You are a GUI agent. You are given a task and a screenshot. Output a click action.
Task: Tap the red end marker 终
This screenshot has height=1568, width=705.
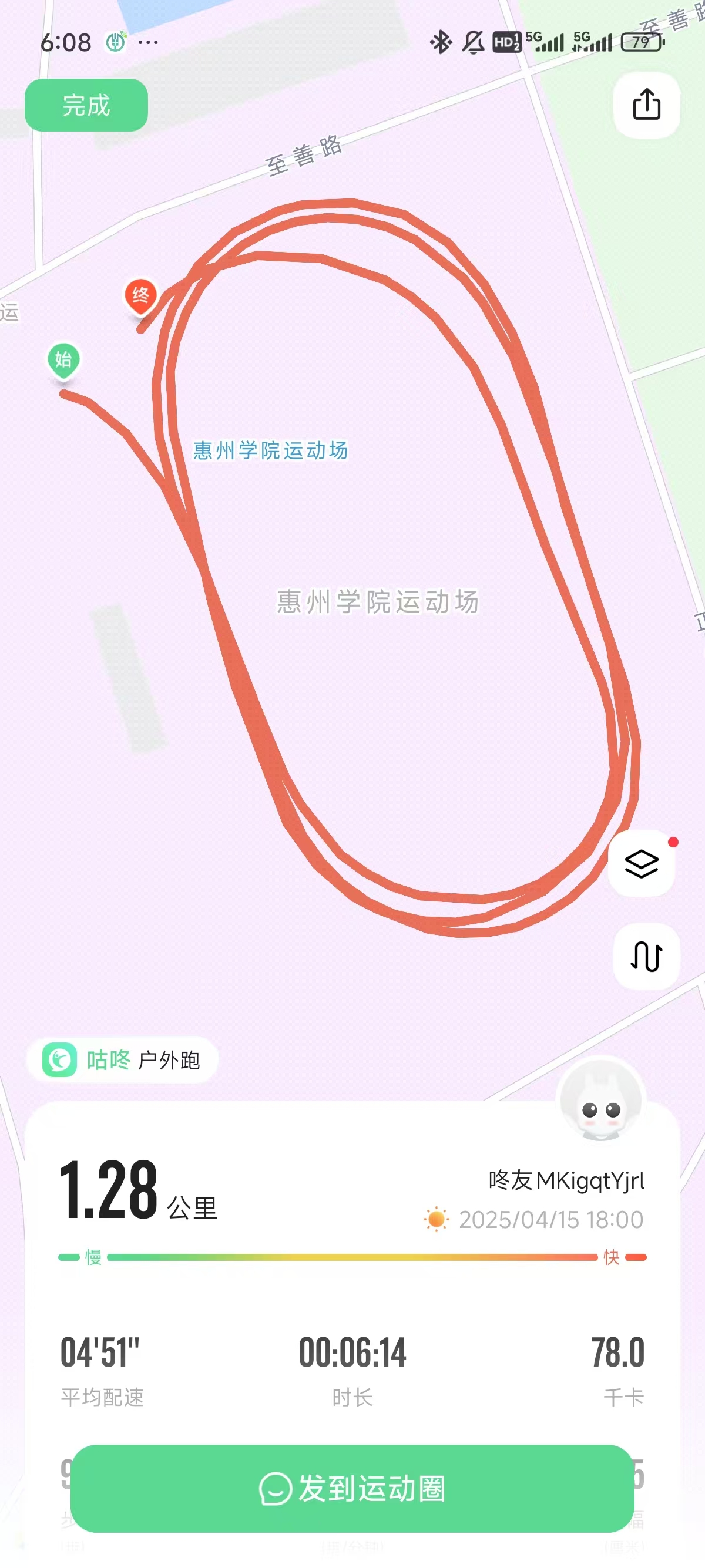coord(140,297)
